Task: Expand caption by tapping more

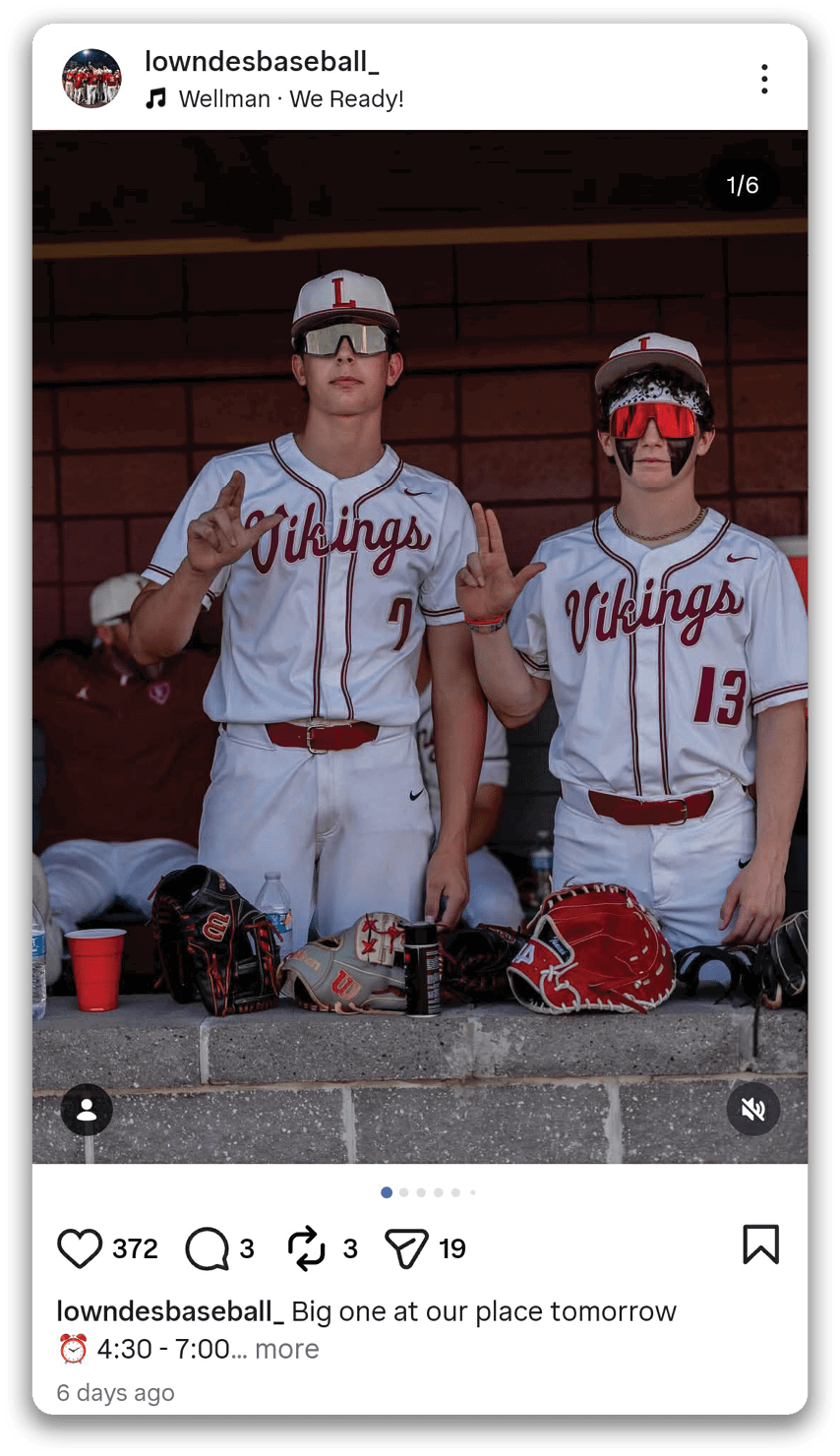Action: click(x=286, y=1349)
